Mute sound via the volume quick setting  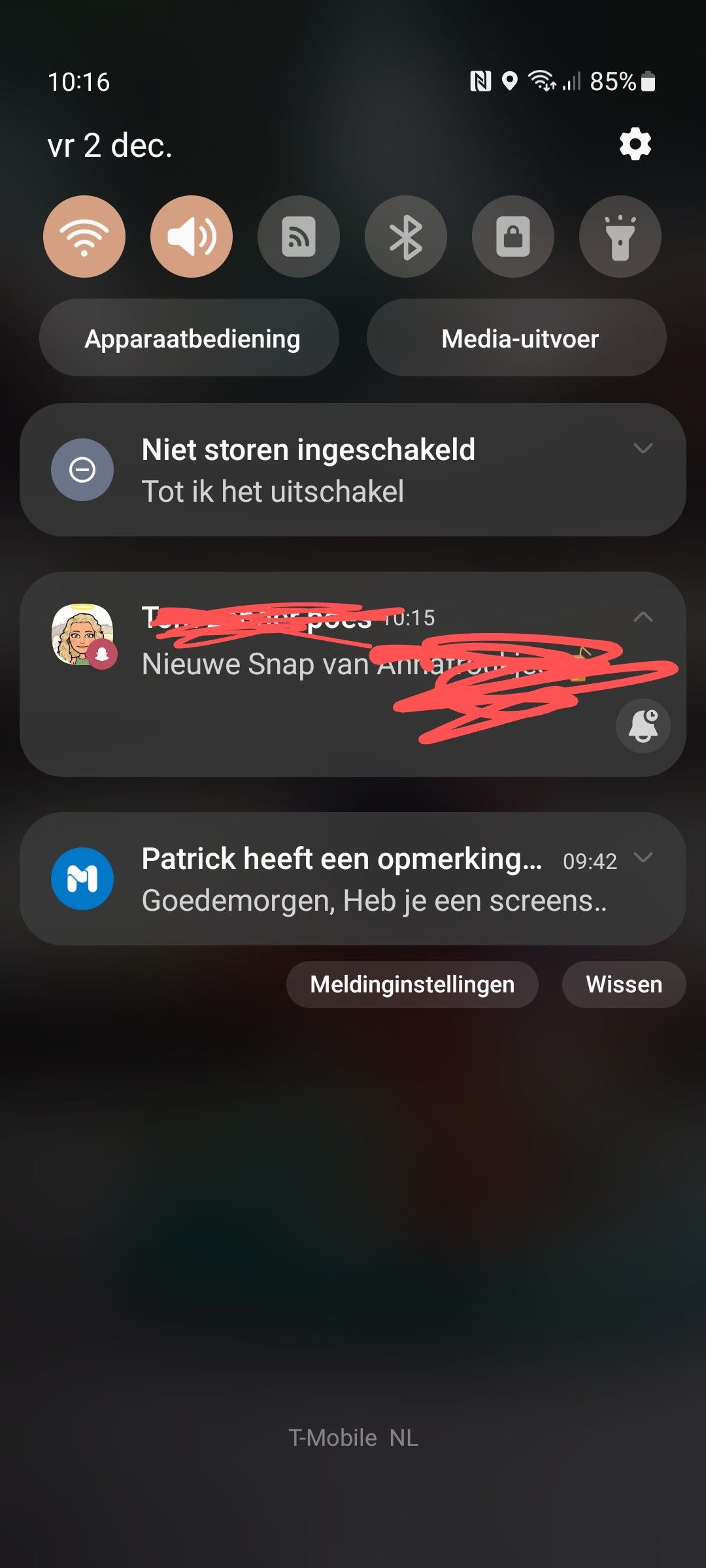(x=191, y=237)
